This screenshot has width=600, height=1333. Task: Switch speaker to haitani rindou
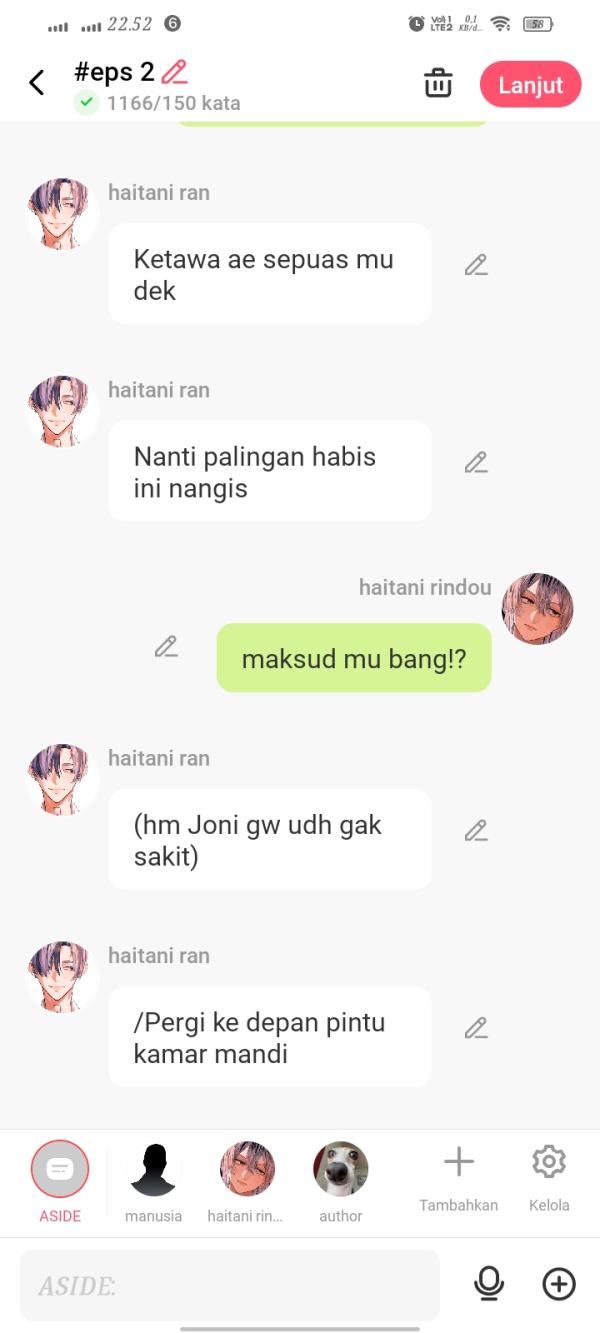click(x=247, y=1170)
